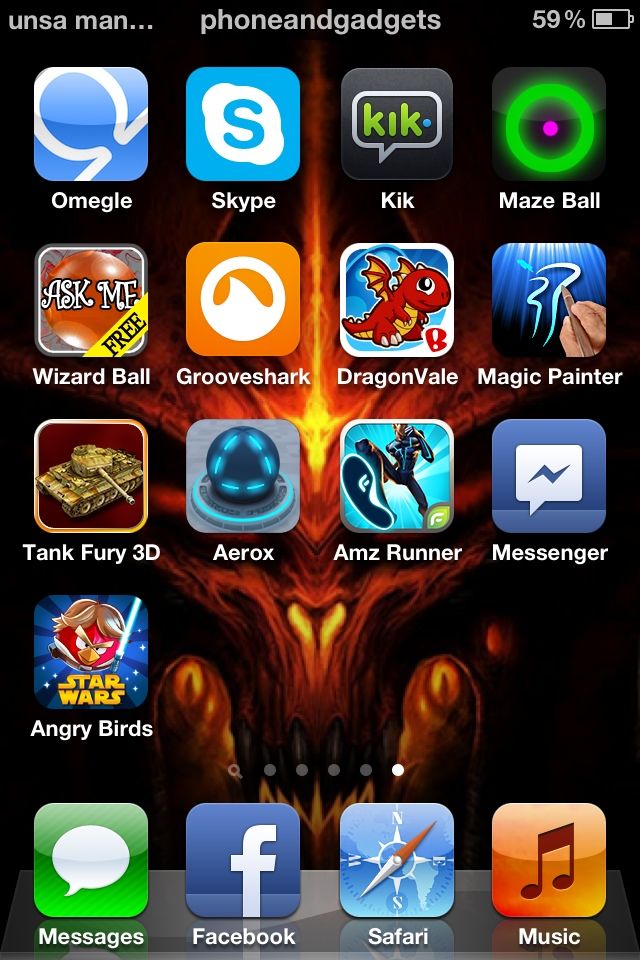640x960 pixels.
Task: Launch Skype
Action: pyautogui.click(x=243, y=124)
